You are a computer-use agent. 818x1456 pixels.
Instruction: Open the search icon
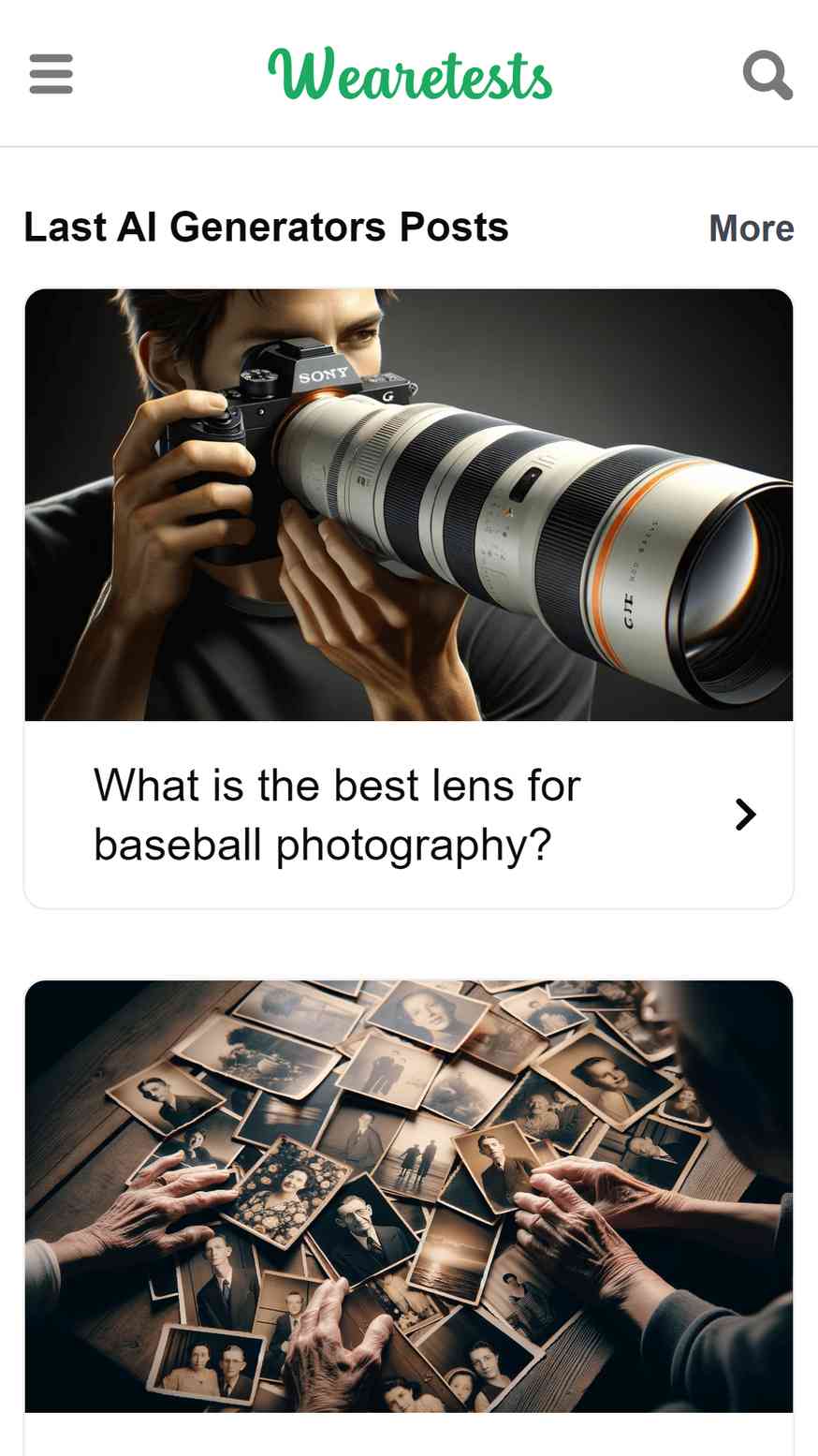(x=767, y=75)
